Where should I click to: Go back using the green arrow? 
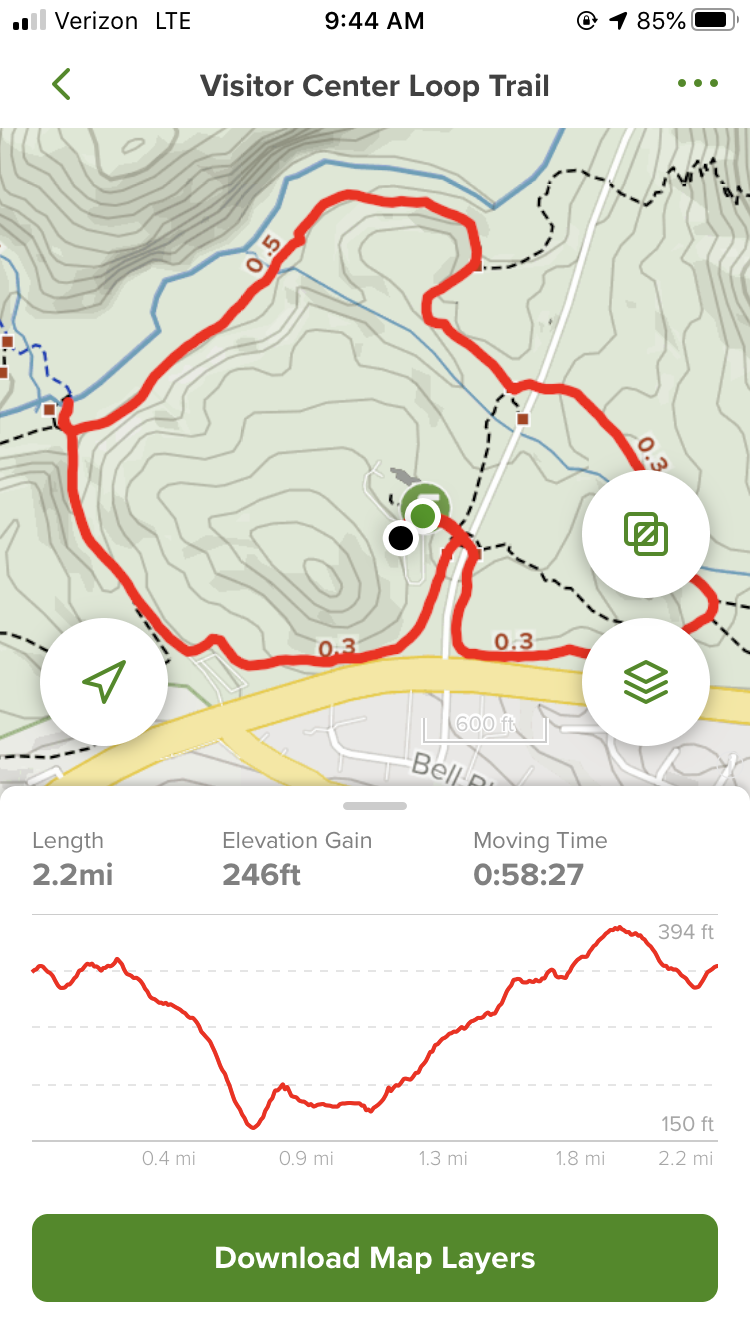click(62, 85)
